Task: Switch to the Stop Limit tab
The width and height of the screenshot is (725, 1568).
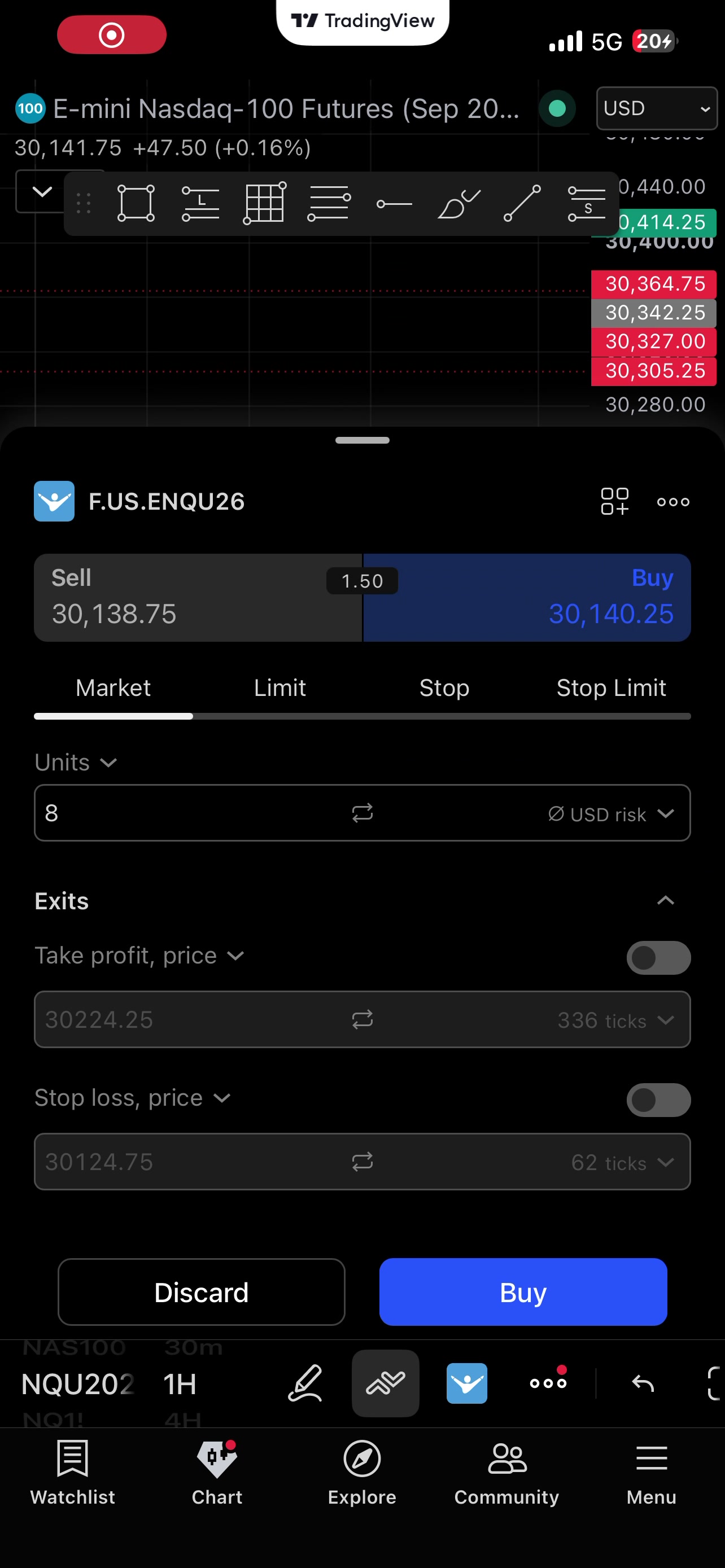Action: (x=610, y=688)
